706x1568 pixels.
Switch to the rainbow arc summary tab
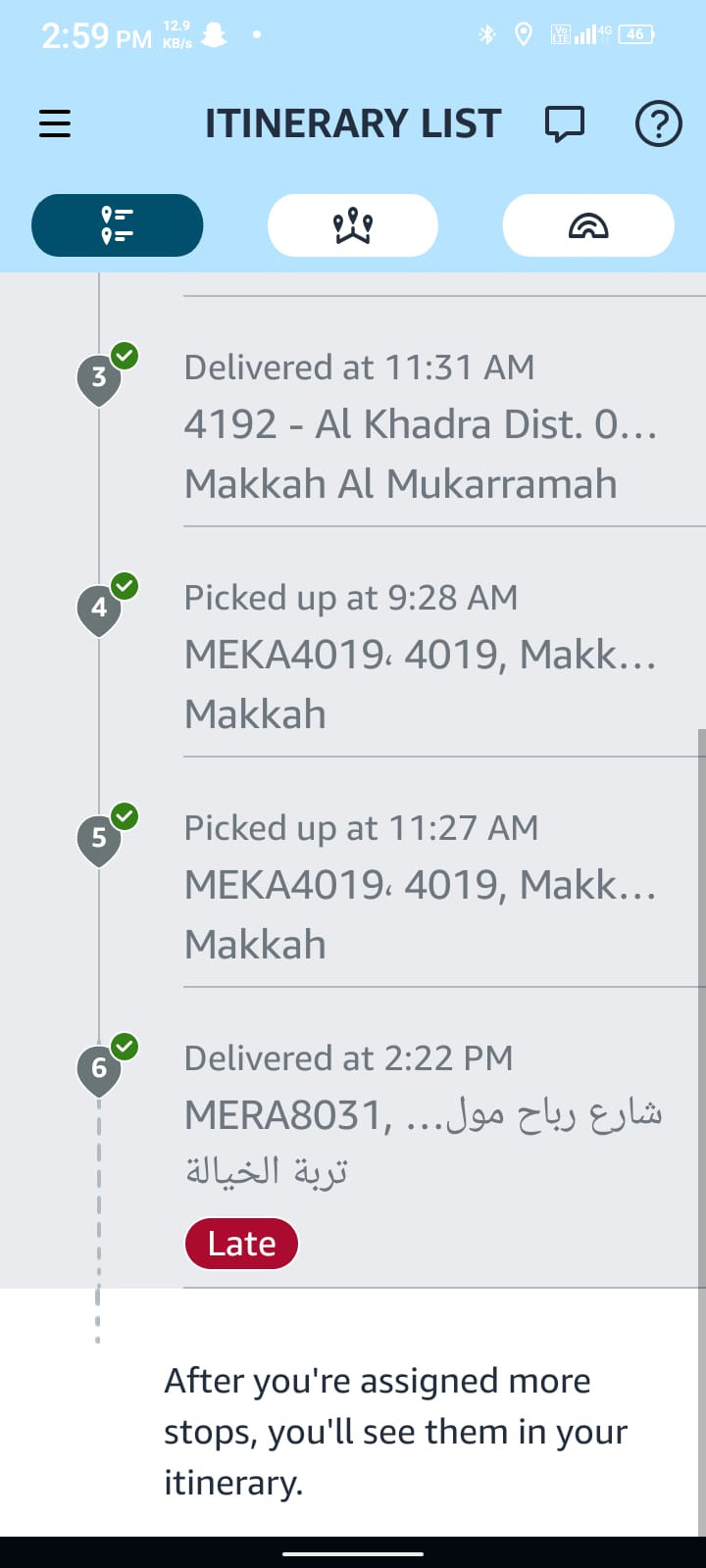coord(588,225)
